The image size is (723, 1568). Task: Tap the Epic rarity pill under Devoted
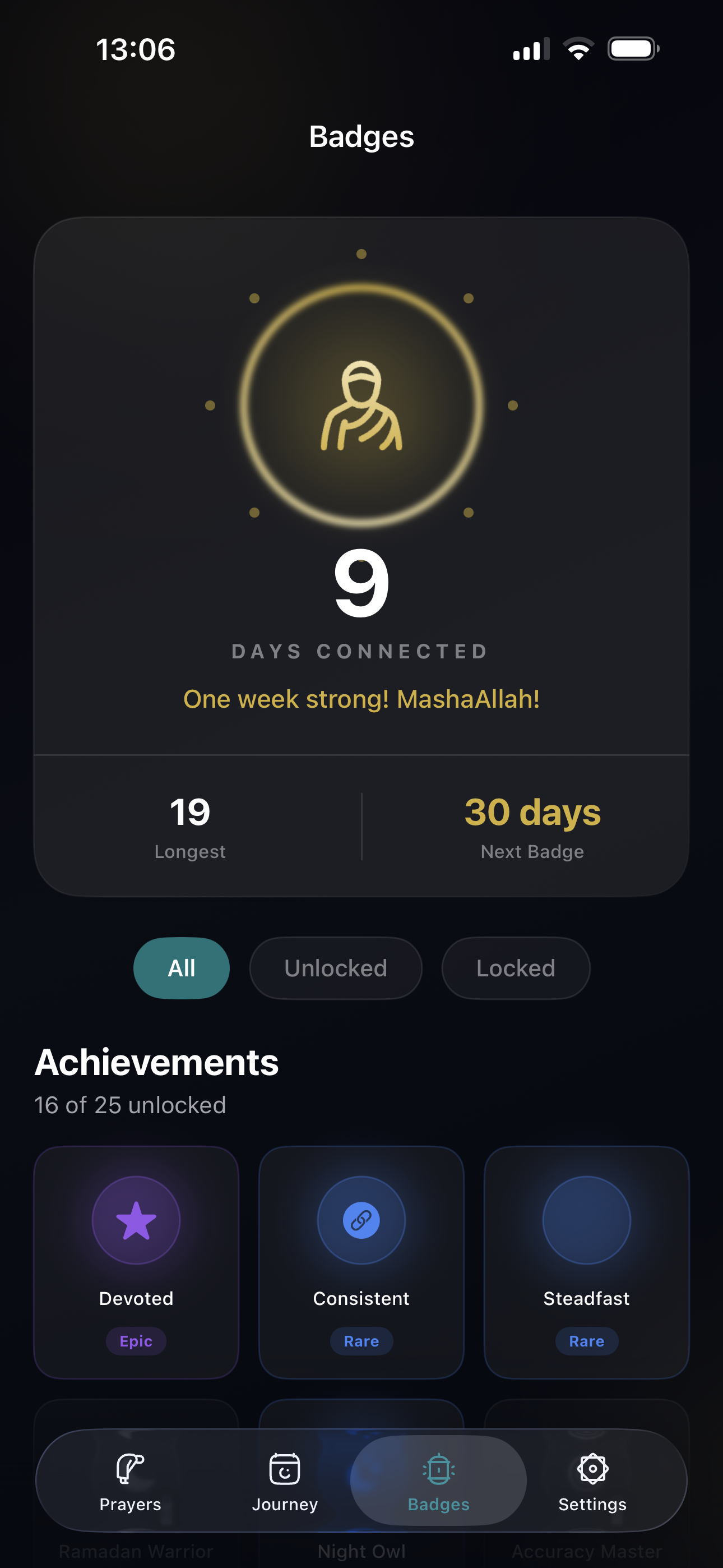click(x=136, y=1341)
